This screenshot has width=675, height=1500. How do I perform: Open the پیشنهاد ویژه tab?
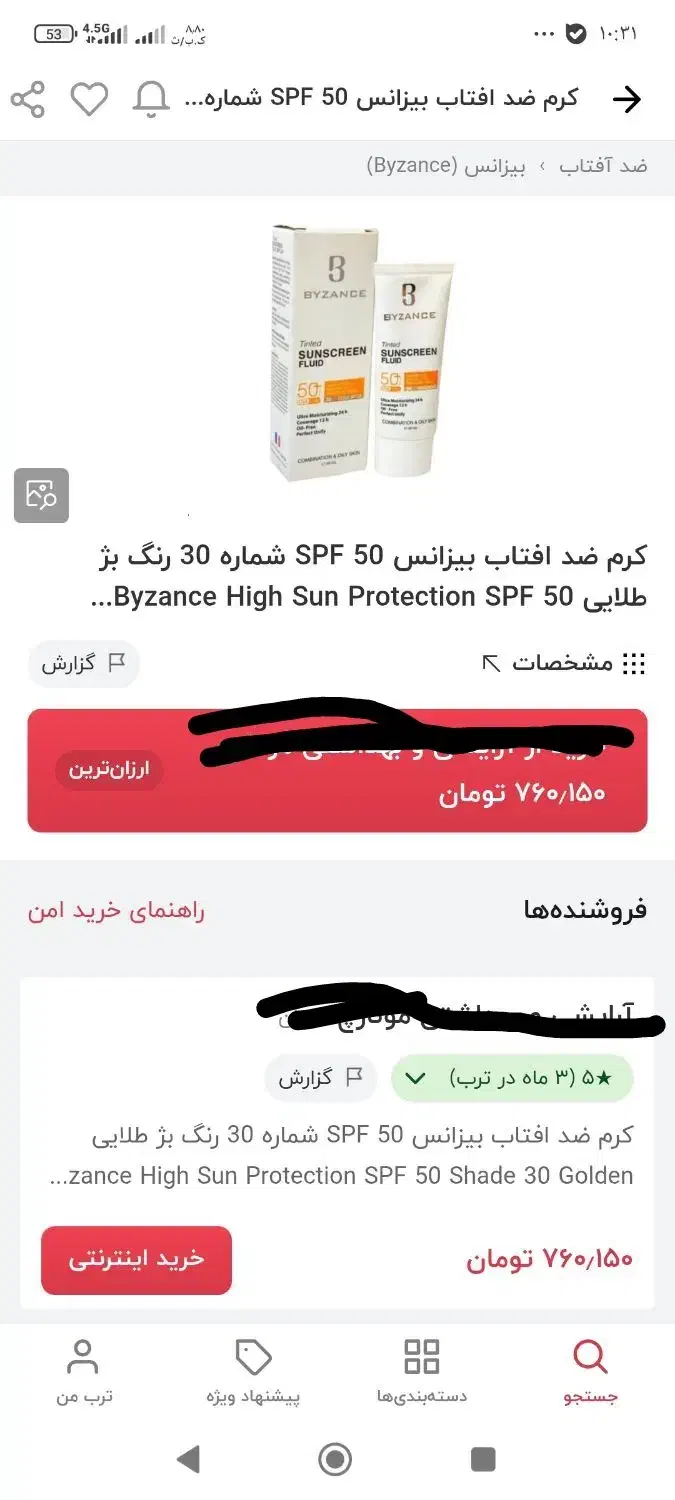point(253,1371)
